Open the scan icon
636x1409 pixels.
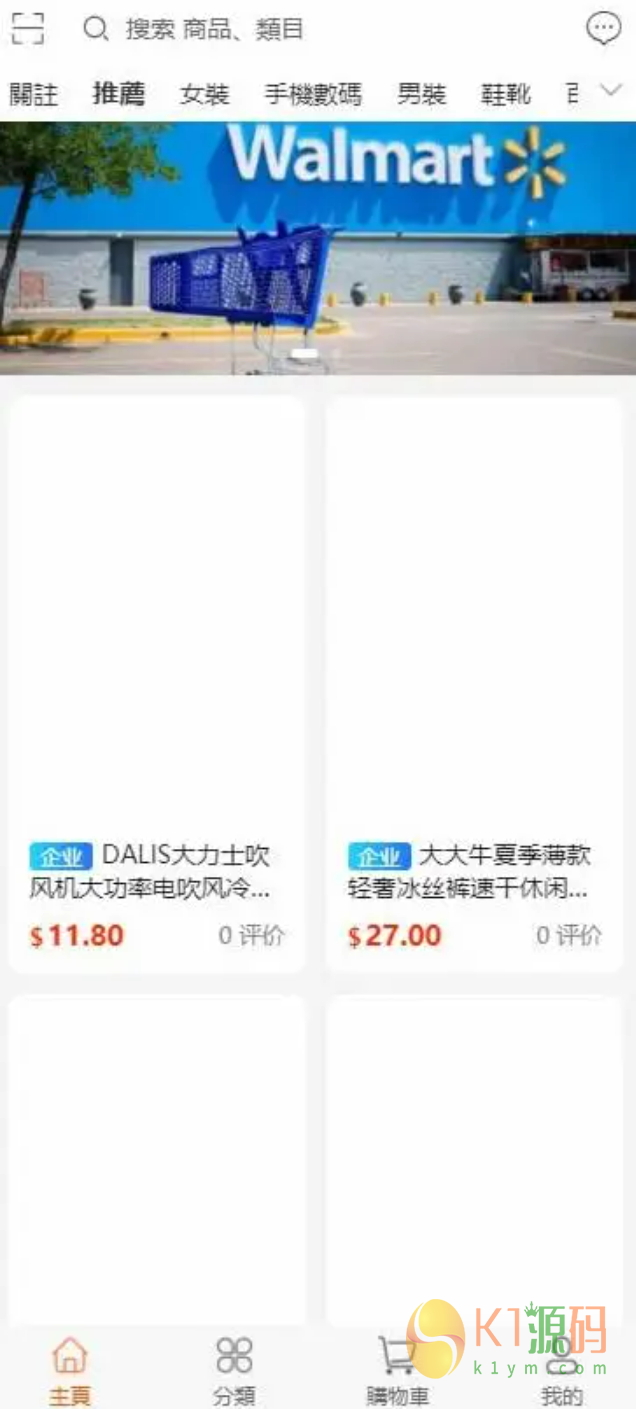click(28, 29)
